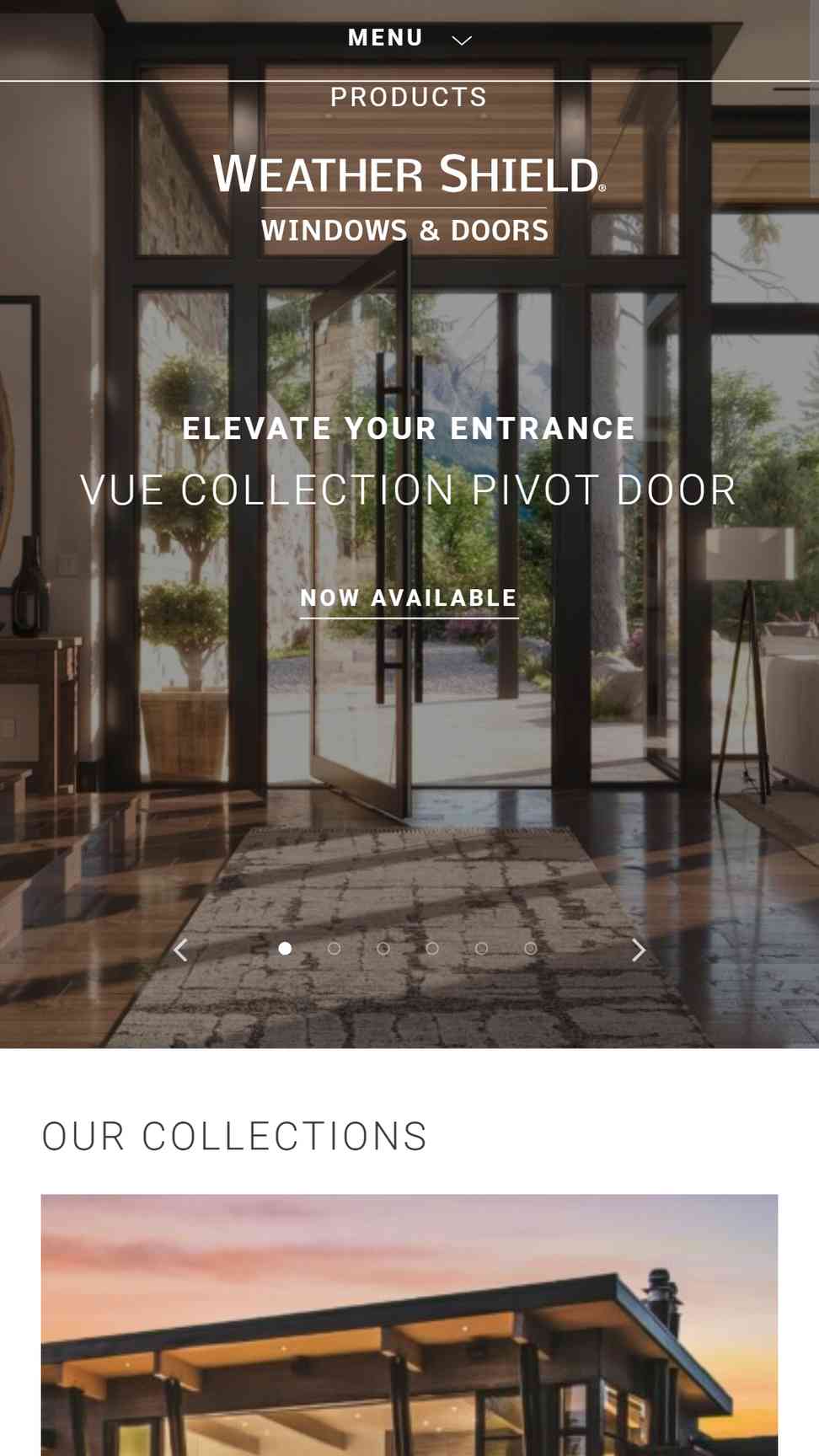Select the second carousel dot

(335, 949)
